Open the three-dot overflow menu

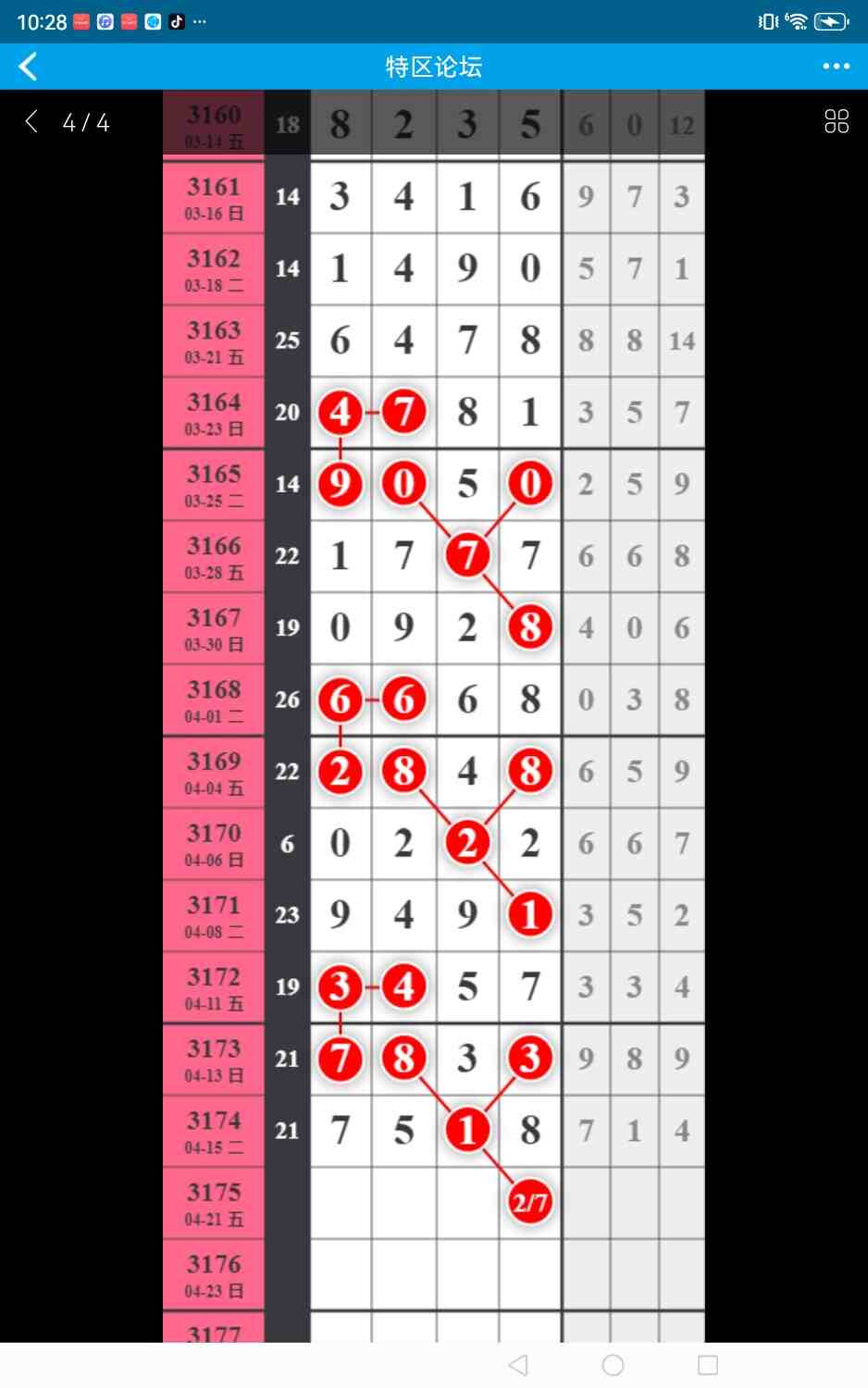pyautogui.click(x=836, y=67)
